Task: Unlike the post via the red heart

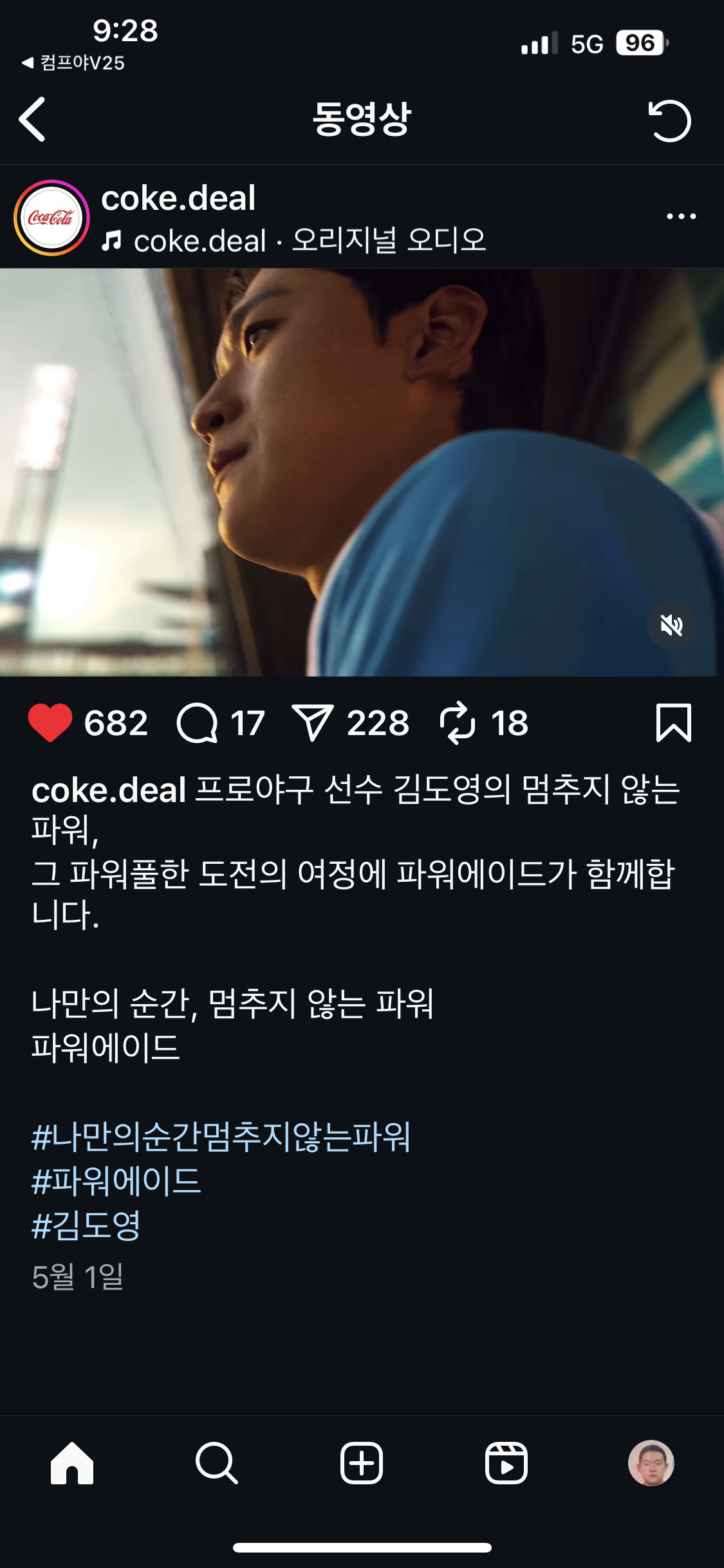Action: click(x=50, y=723)
